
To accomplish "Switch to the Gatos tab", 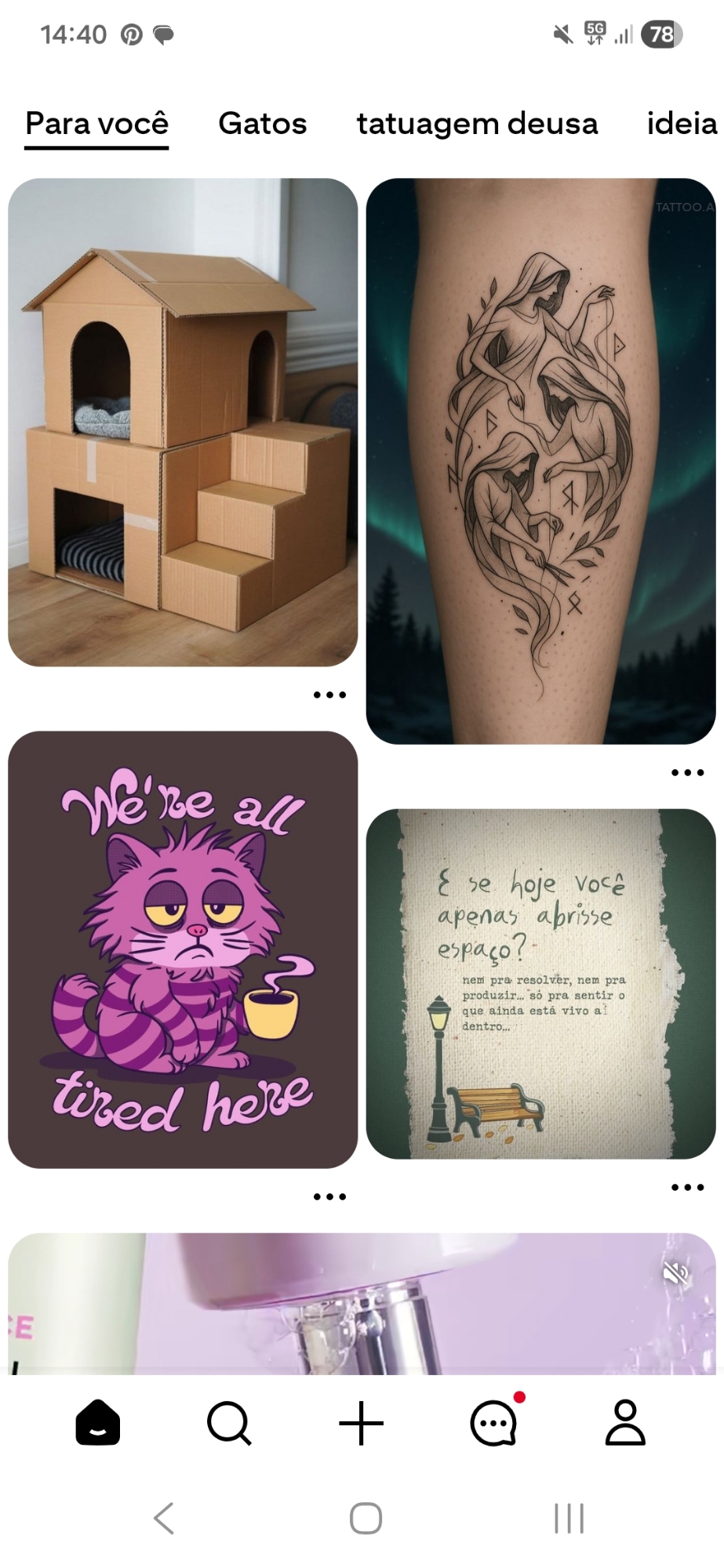I will [262, 124].
